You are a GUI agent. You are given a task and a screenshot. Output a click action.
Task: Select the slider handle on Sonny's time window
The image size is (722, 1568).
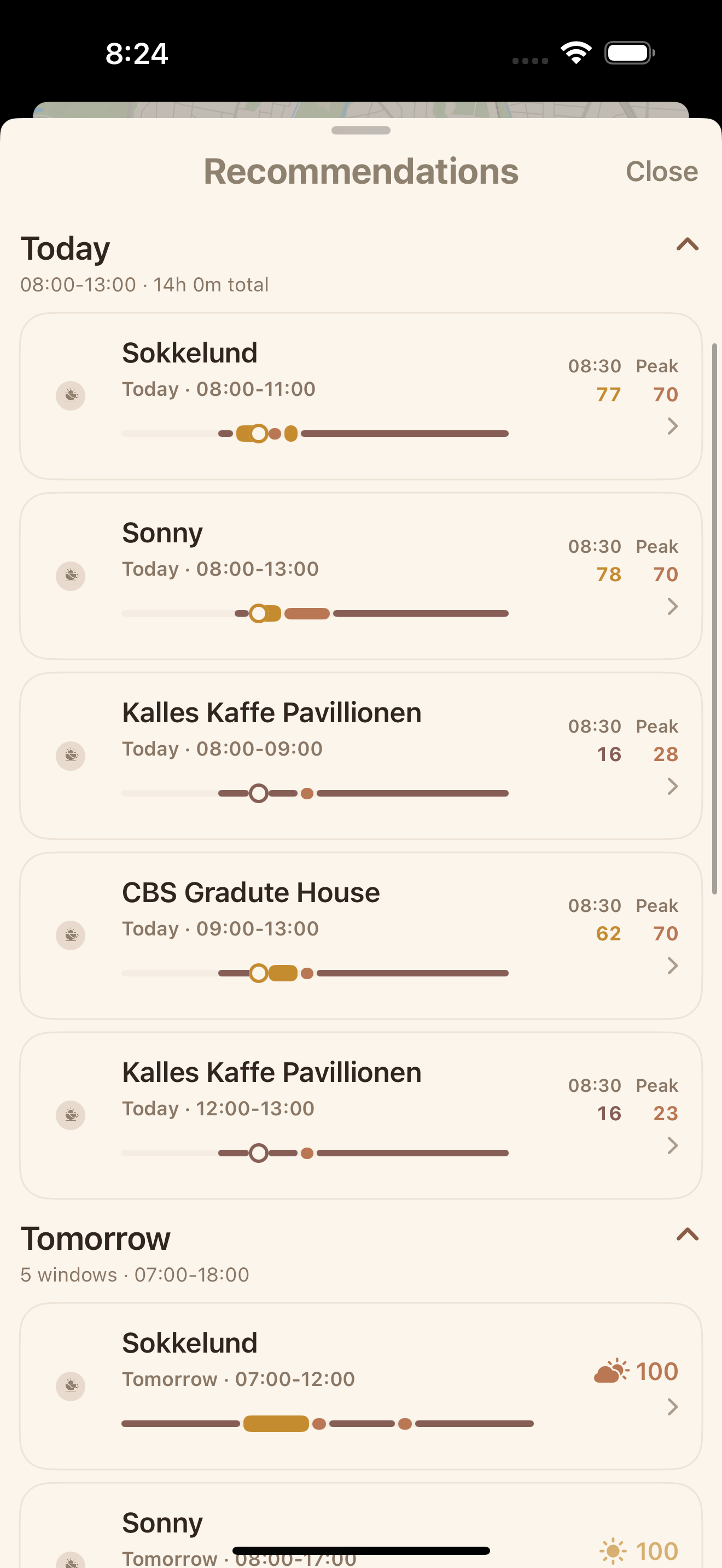click(x=259, y=613)
